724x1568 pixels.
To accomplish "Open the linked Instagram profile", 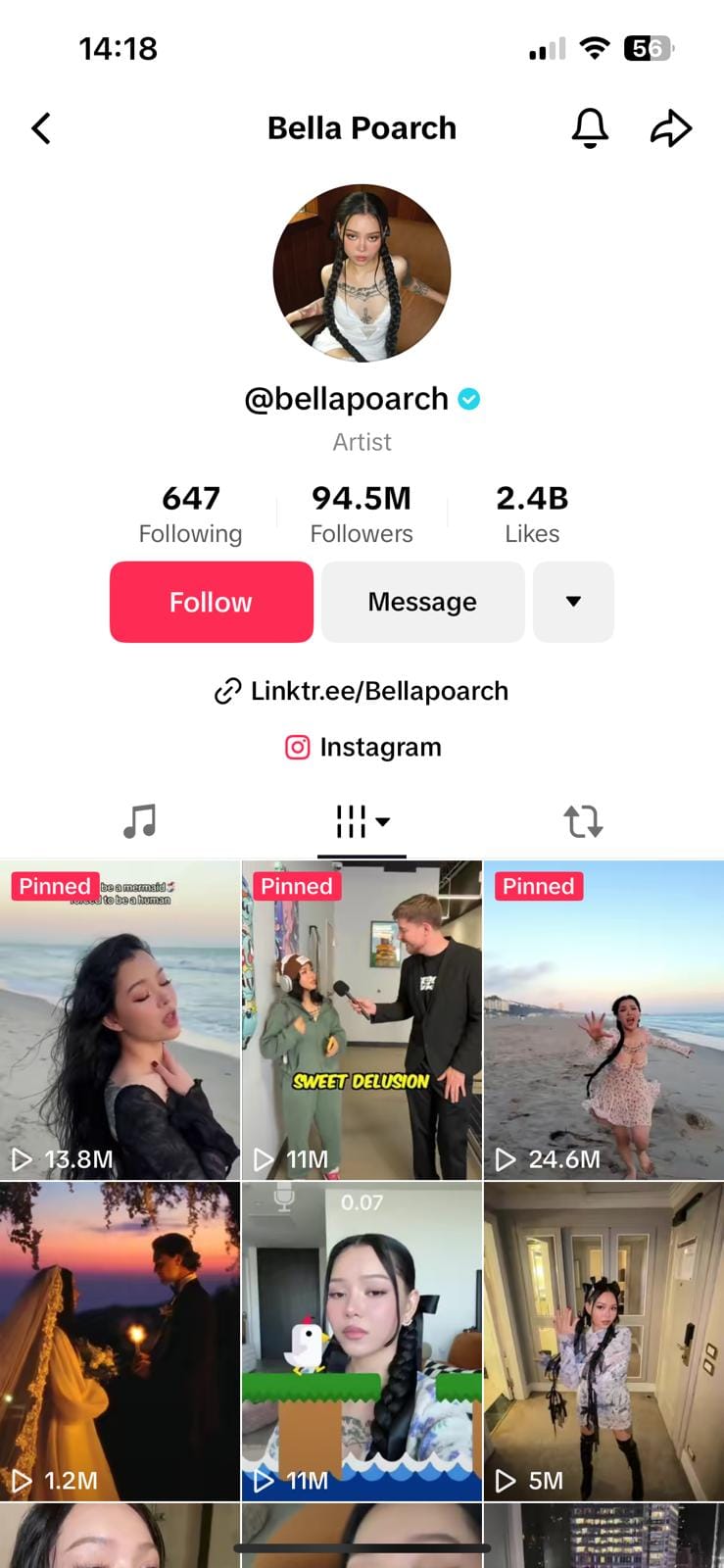I will [x=362, y=747].
